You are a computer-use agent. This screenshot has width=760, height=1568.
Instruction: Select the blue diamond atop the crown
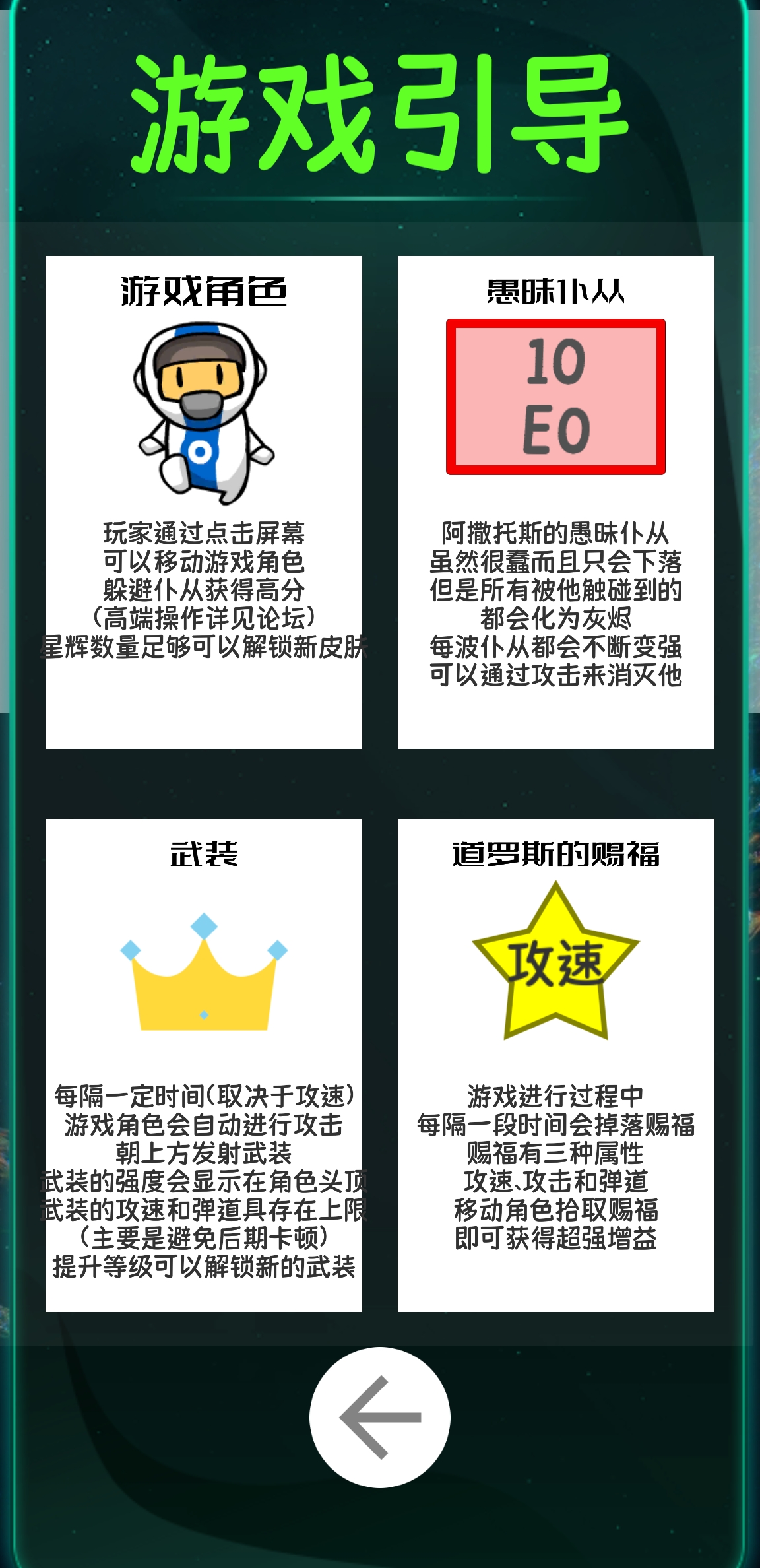pos(203,927)
